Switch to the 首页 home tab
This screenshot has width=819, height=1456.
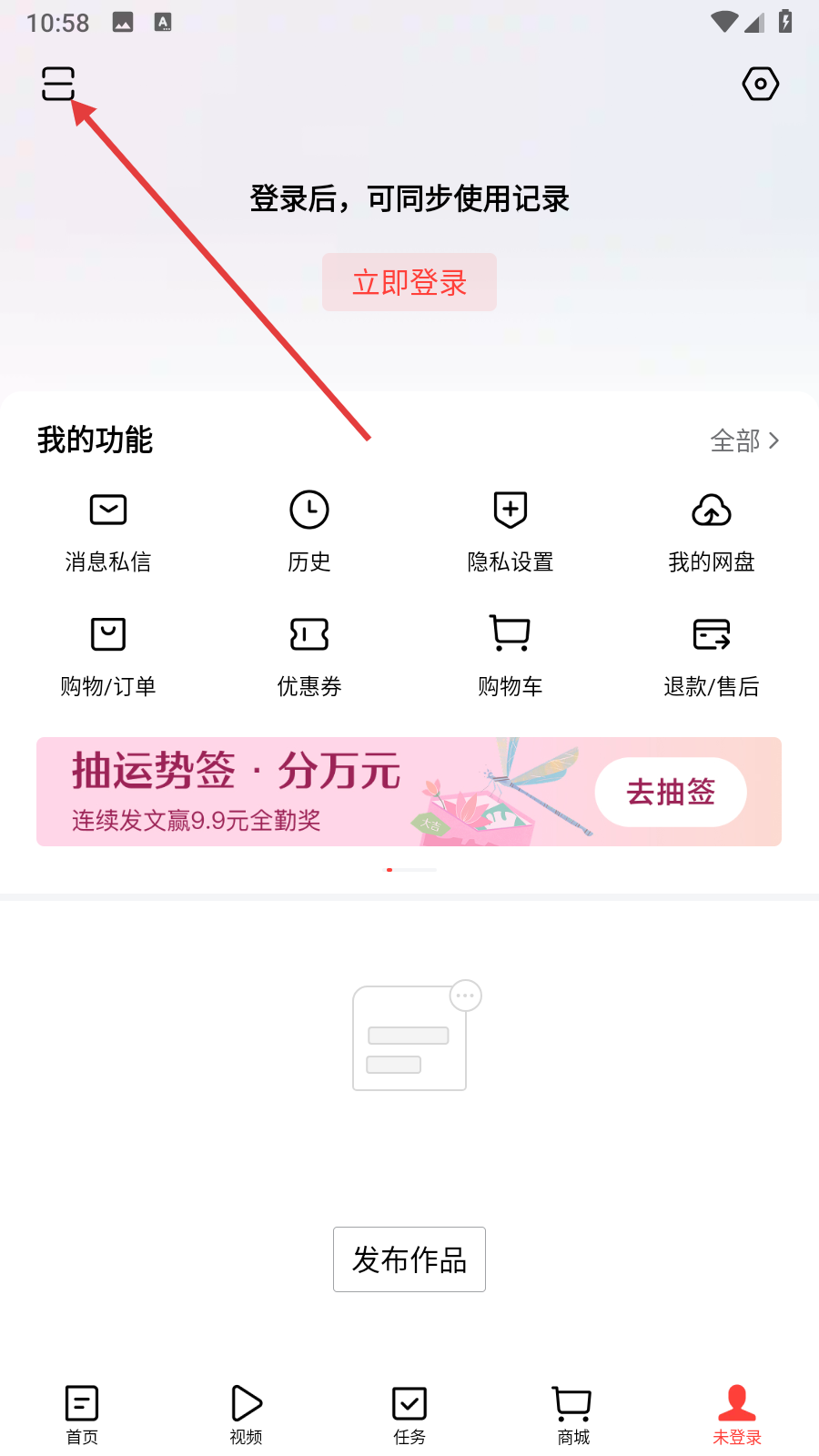click(x=82, y=1414)
